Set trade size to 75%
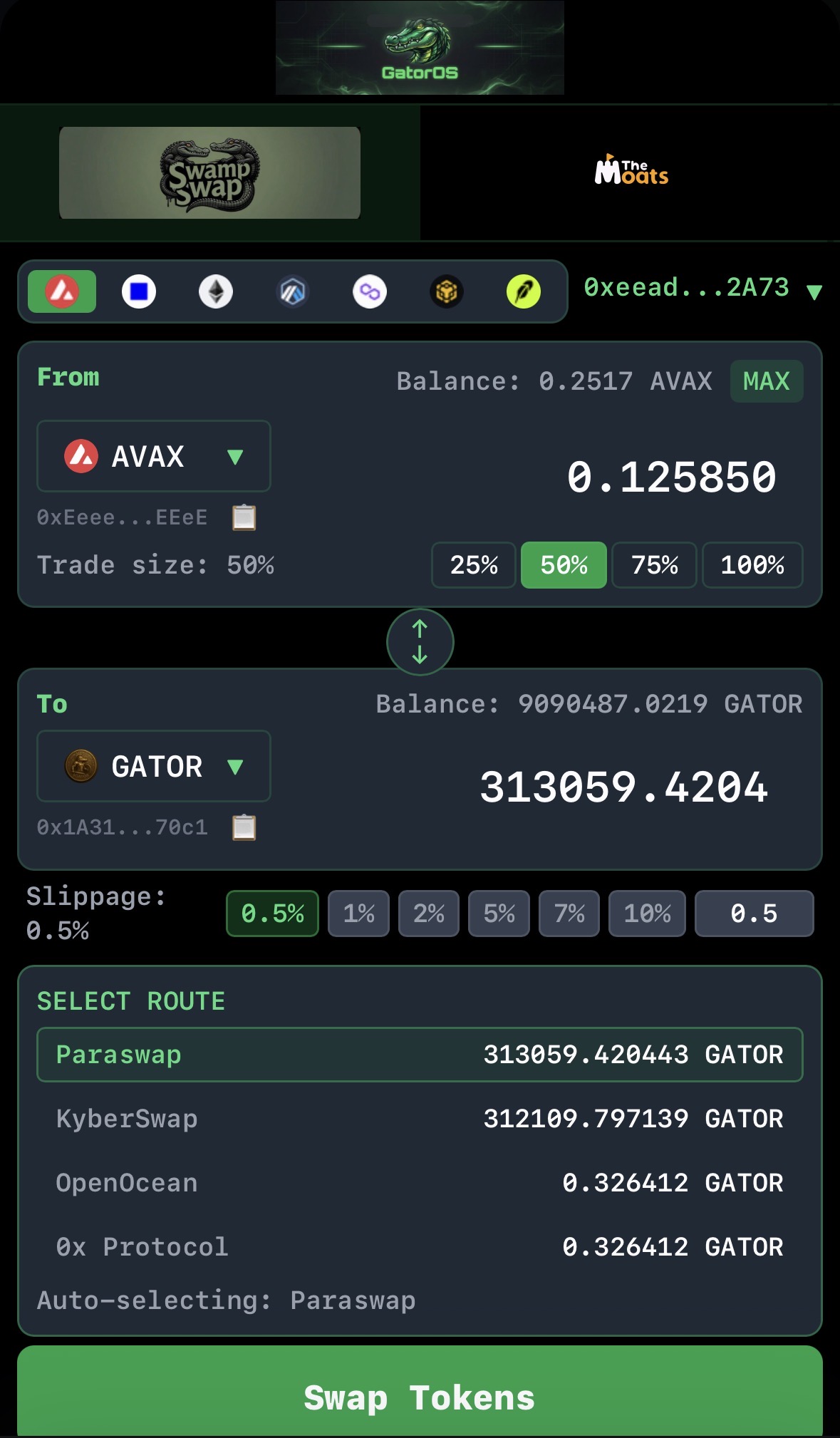 654,565
